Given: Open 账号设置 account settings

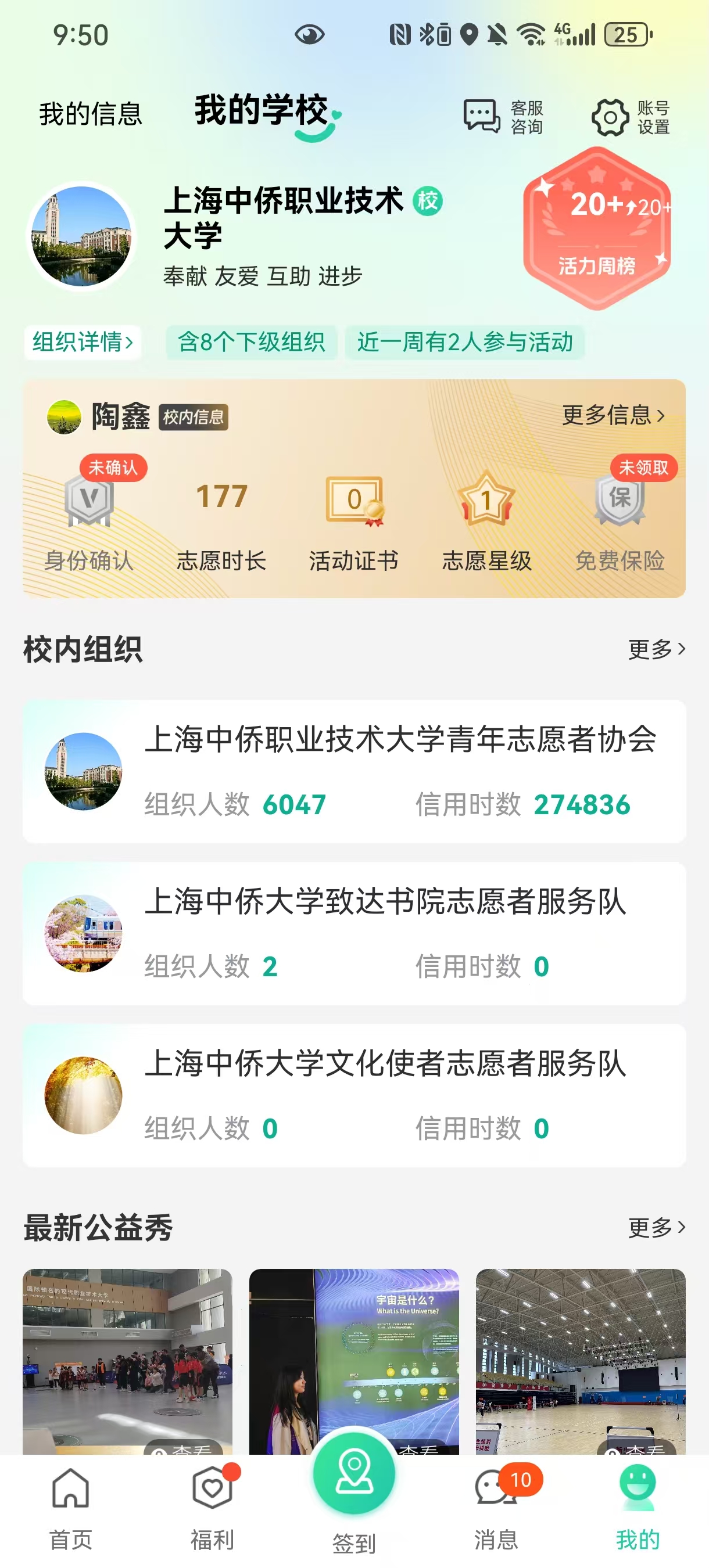Looking at the screenshot, I should point(631,117).
